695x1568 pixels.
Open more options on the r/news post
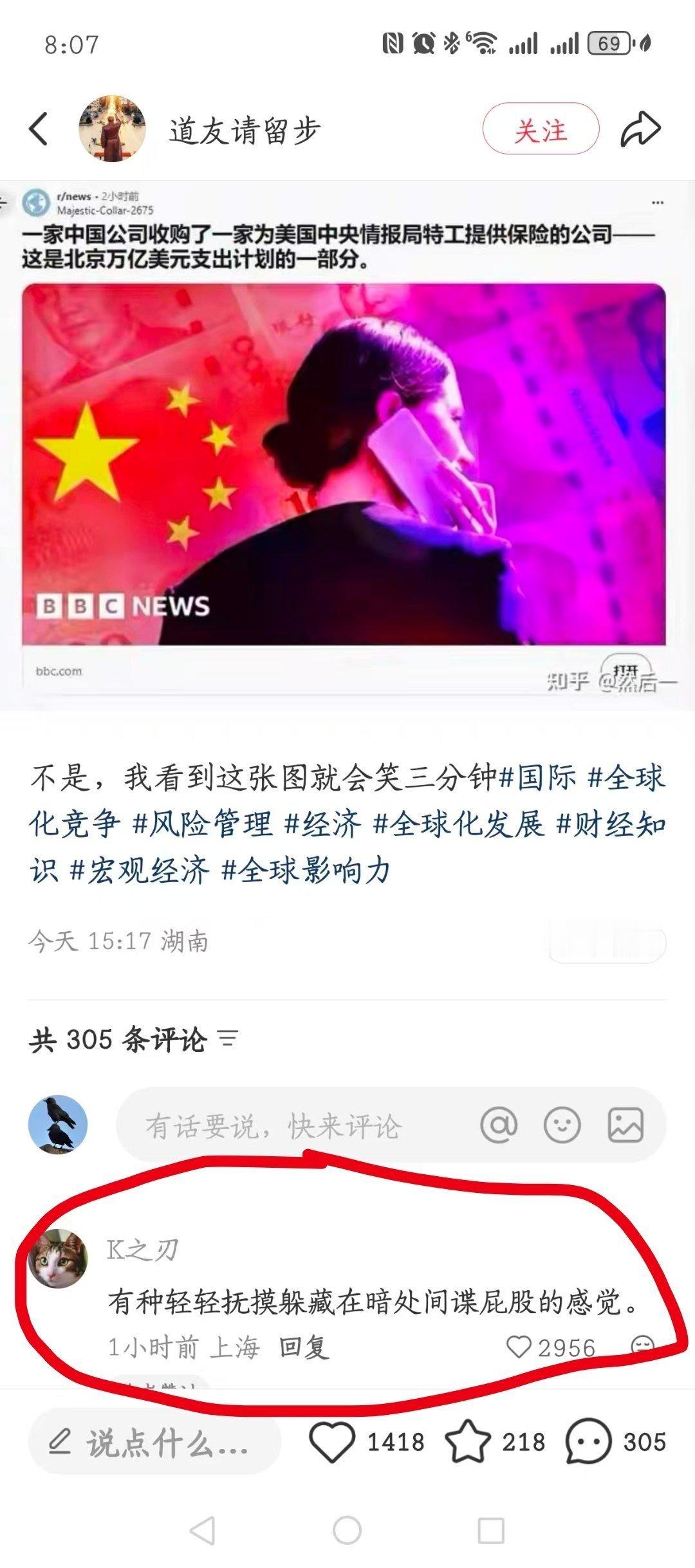(x=658, y=201)
